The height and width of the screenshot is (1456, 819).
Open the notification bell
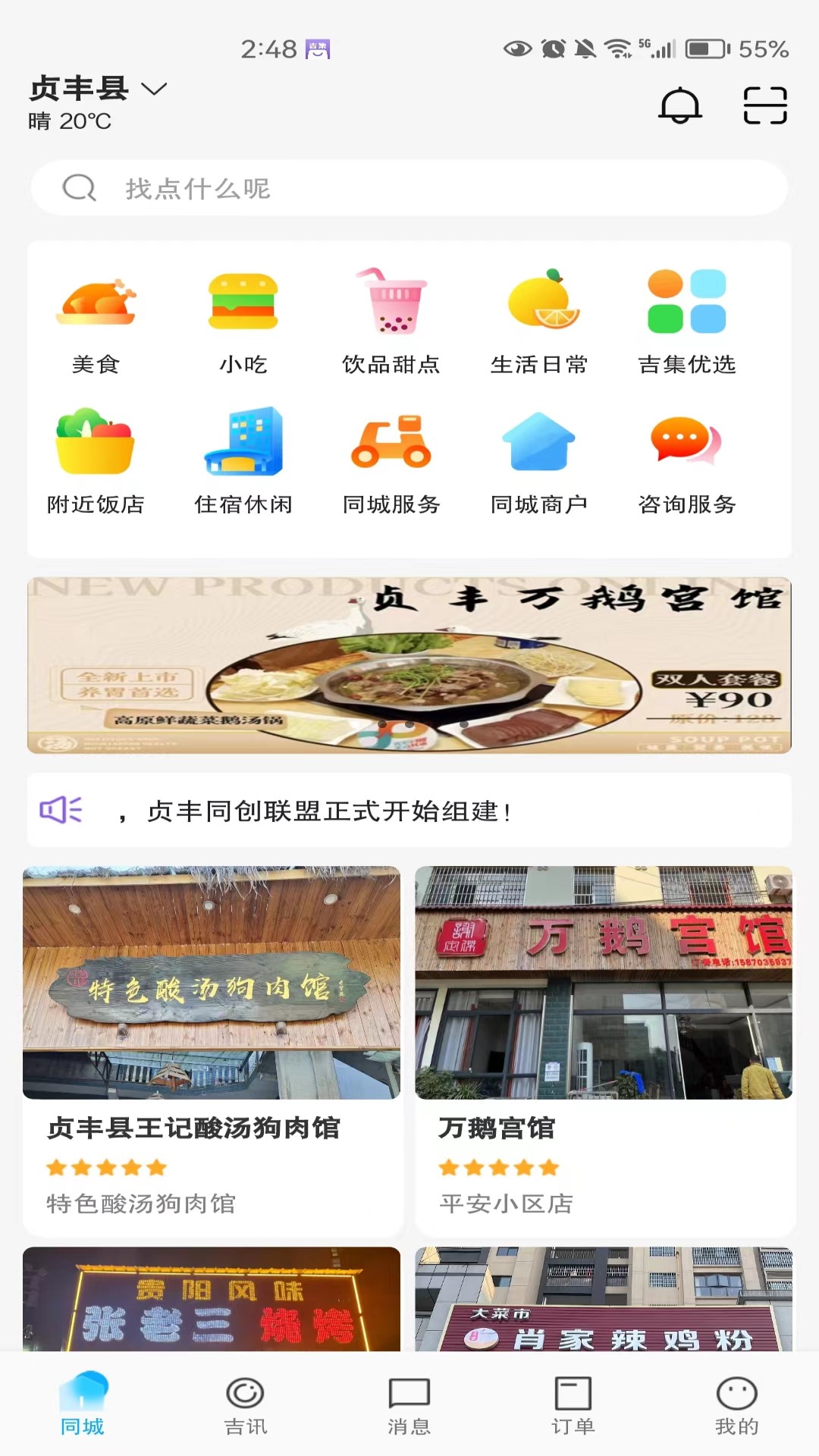[679, 107]
